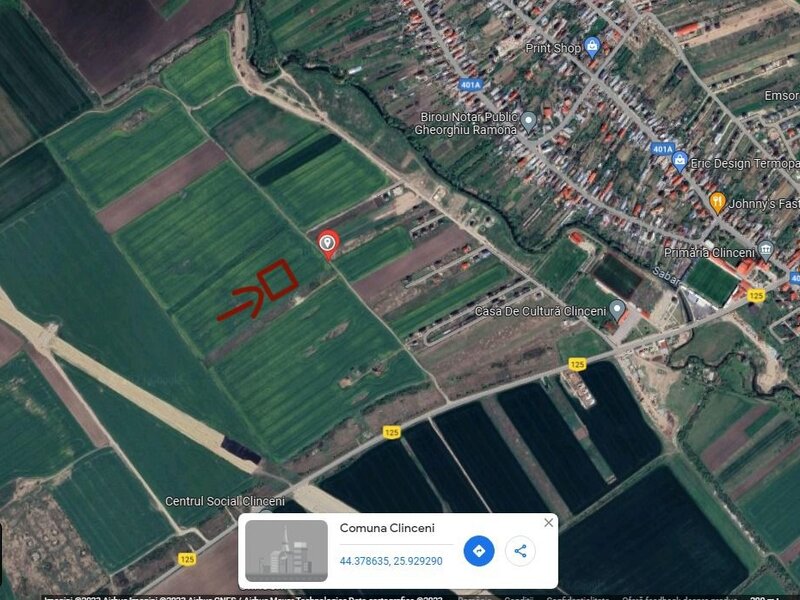This screenshot has height=600, width=800.
Task: Open Casa De Cultură Clinceni place marker
Action: 617,310
